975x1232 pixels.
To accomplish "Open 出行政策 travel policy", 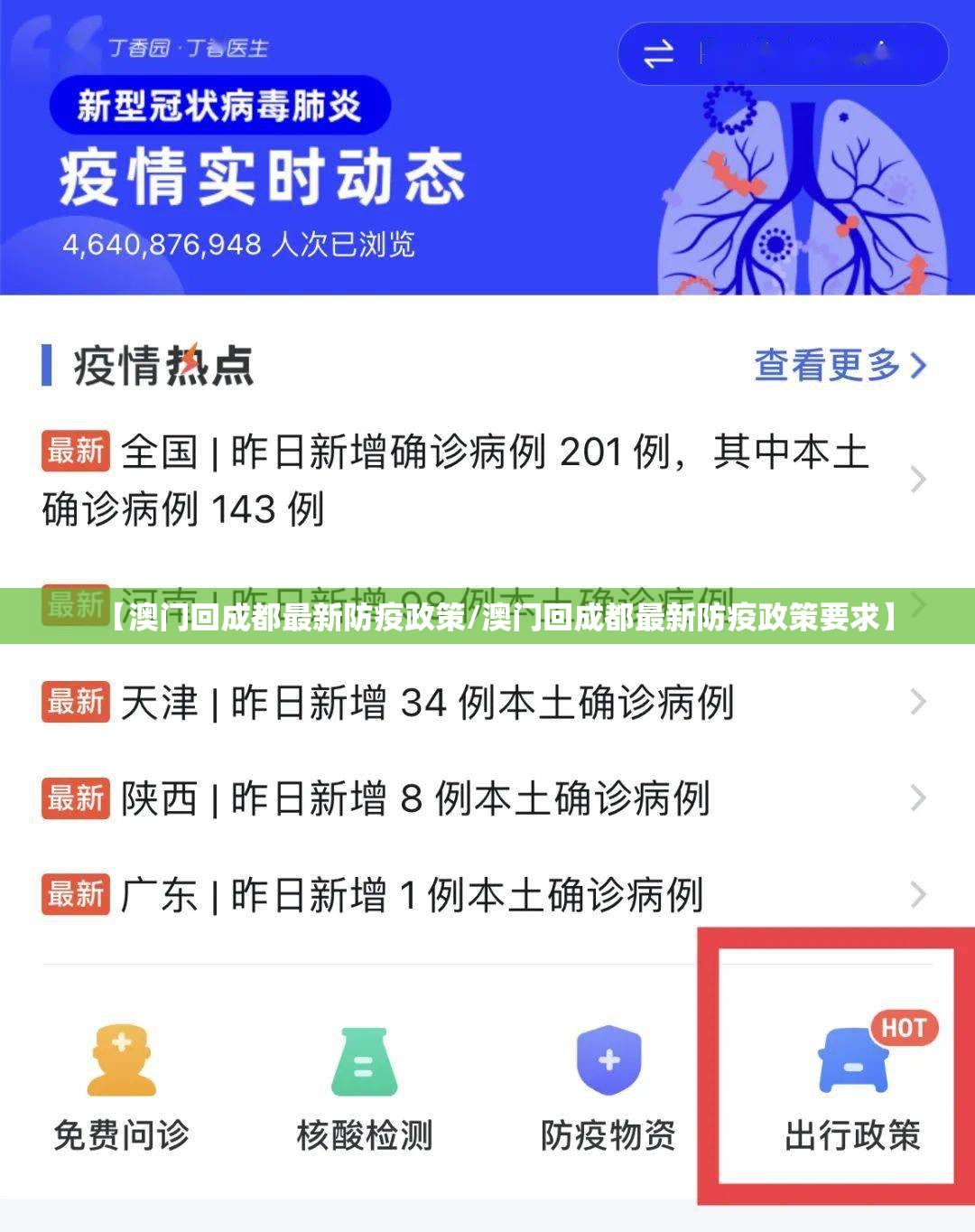I will (x=852, y=1089).
